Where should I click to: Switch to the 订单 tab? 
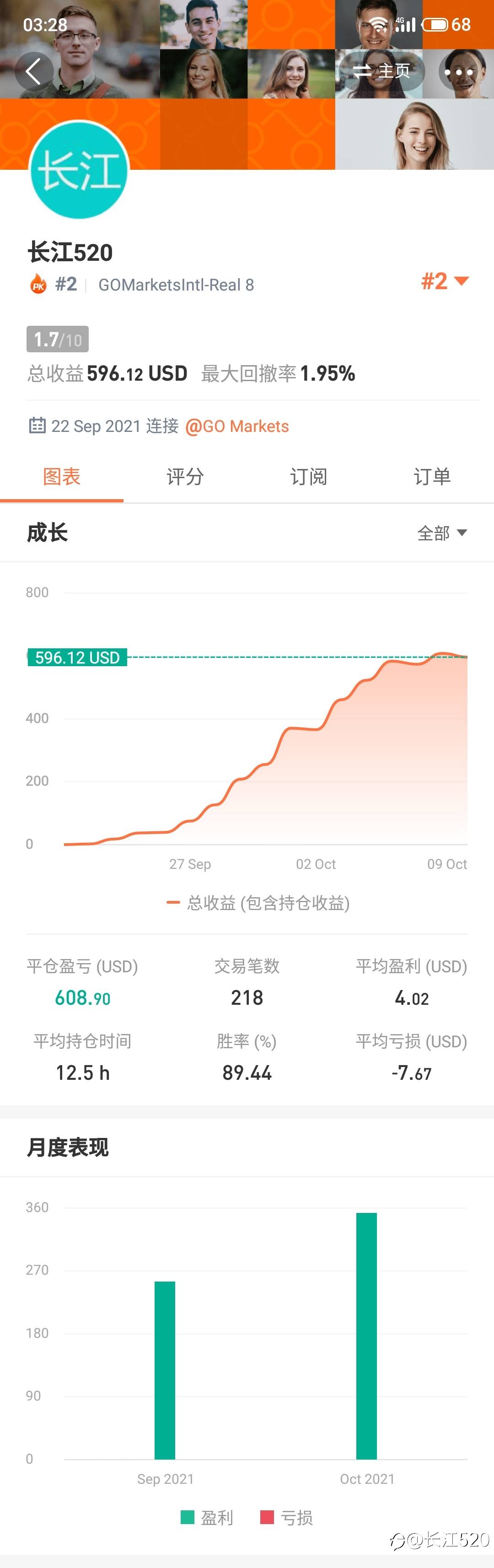(x=432, y=477)
